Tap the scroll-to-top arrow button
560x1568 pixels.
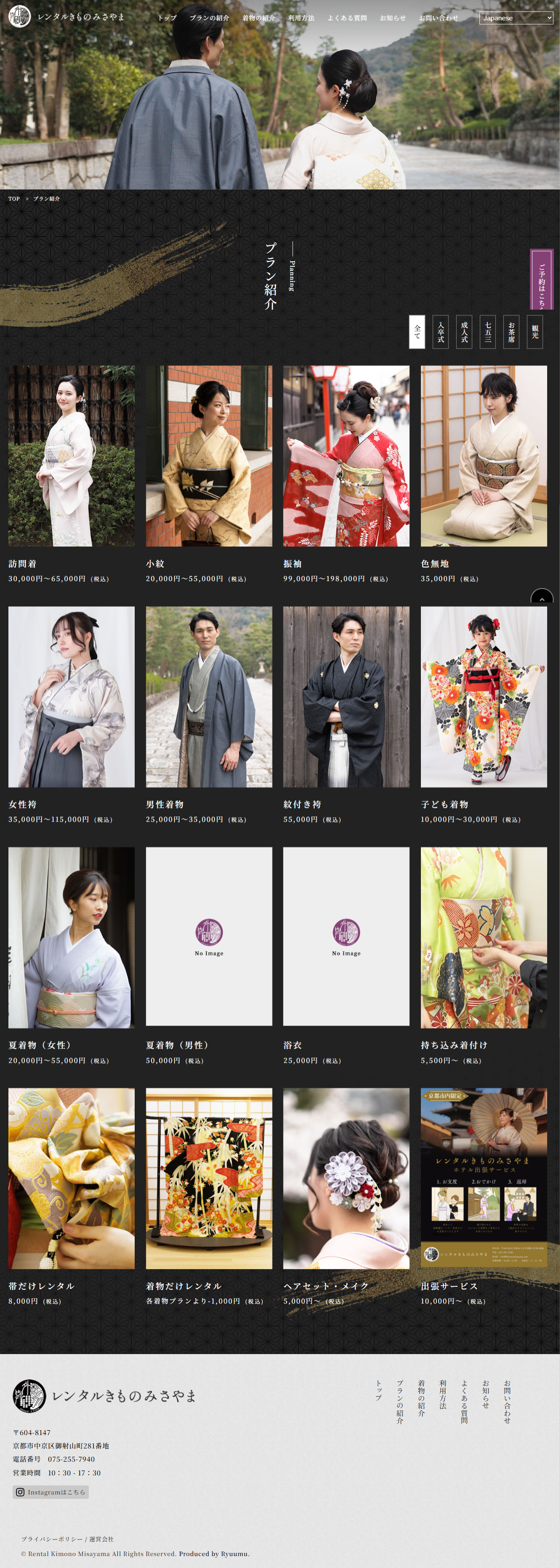(542, 598)
